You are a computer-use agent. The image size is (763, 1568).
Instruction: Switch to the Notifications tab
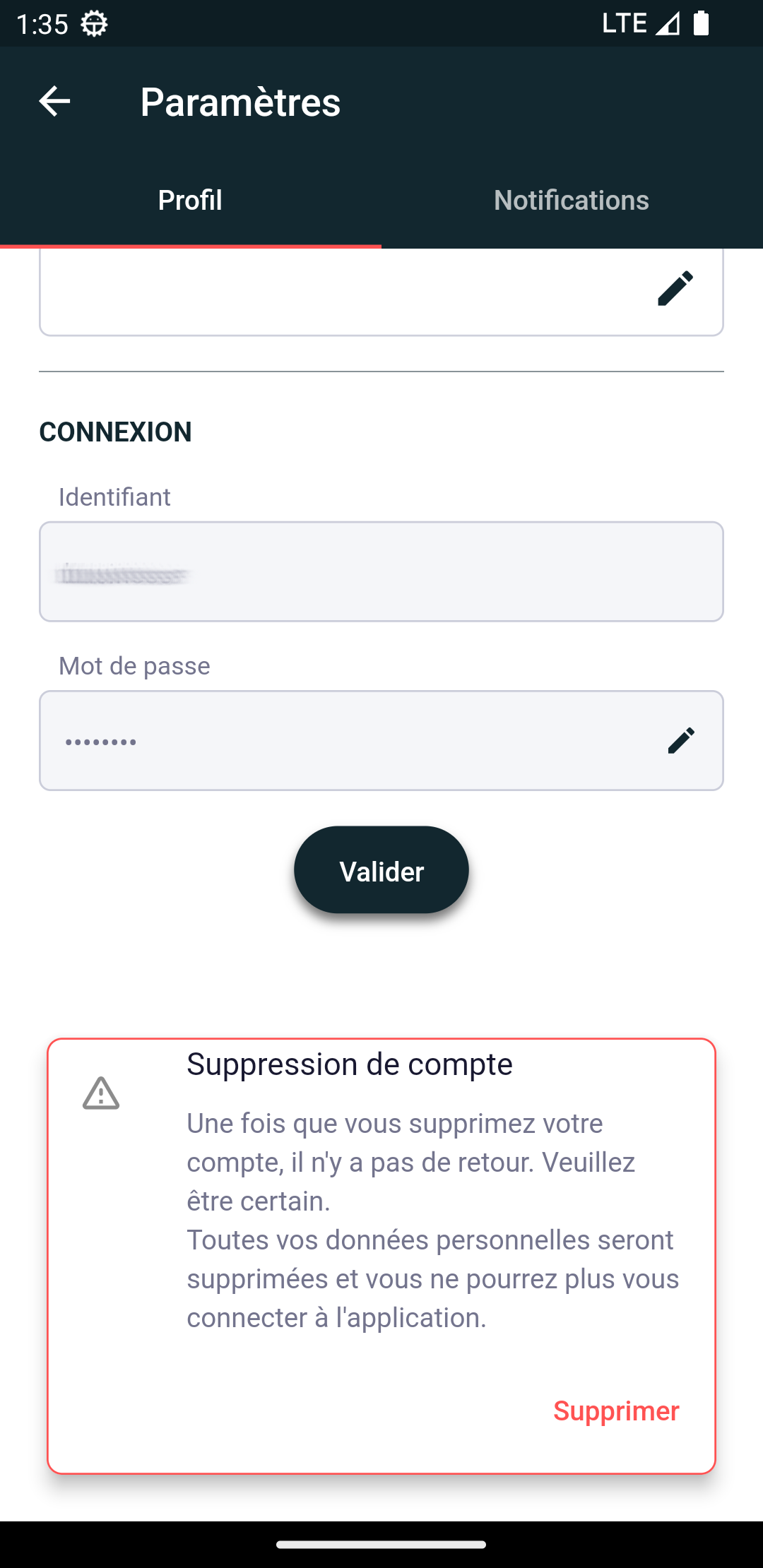coord(572,200)
